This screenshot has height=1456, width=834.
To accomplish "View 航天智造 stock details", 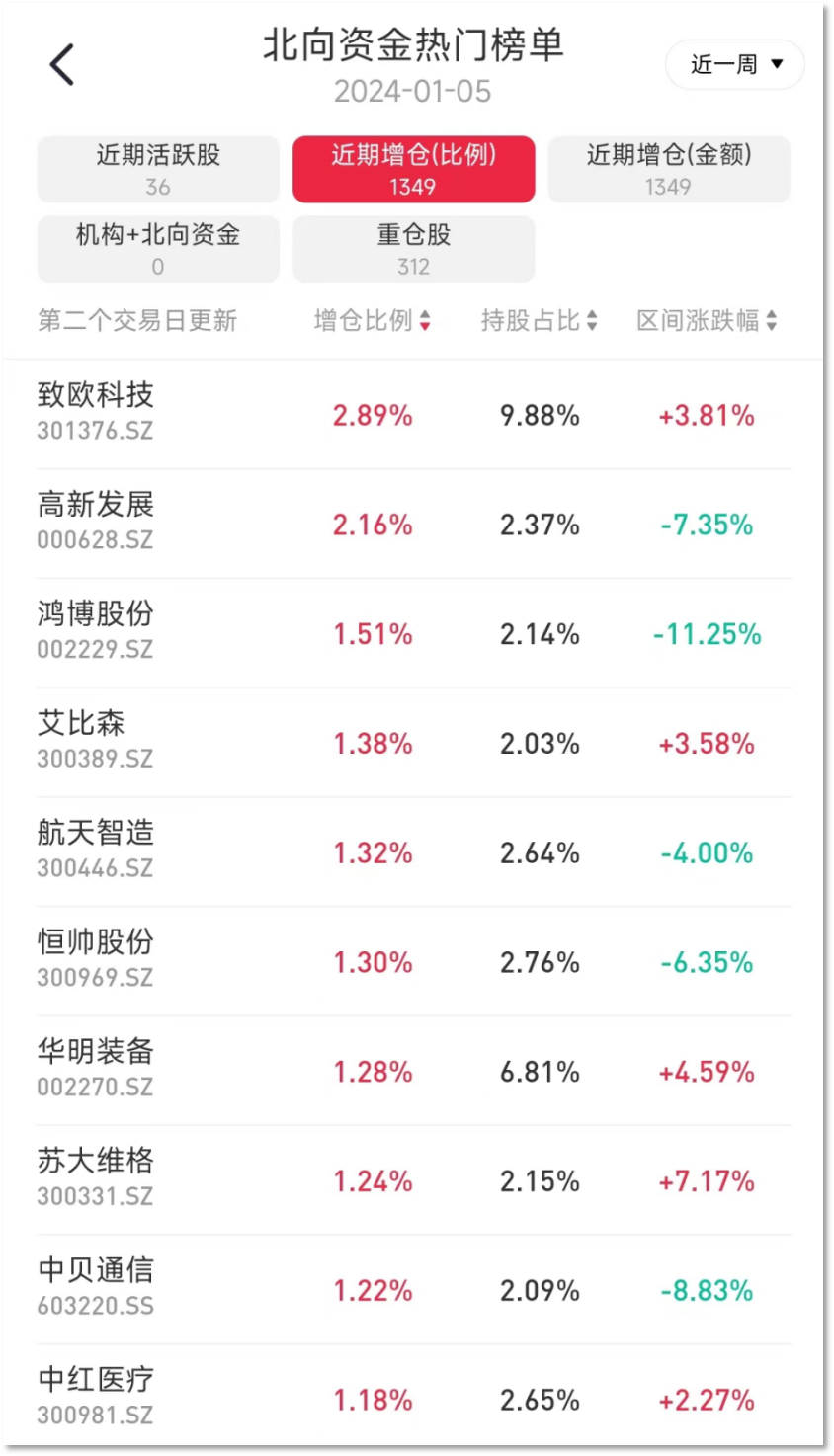I will click(414, 852).
